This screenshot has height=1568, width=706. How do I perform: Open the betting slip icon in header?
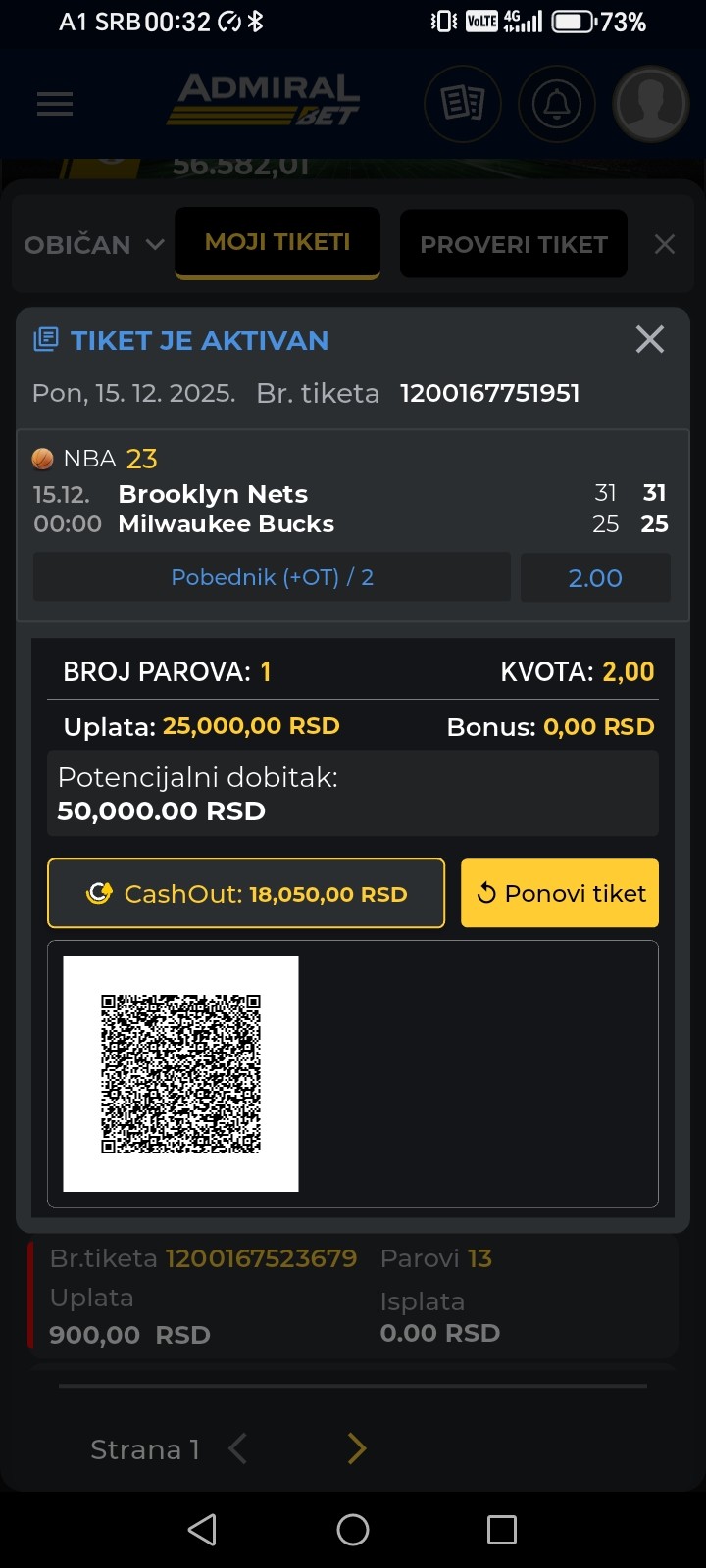point(463,104)
